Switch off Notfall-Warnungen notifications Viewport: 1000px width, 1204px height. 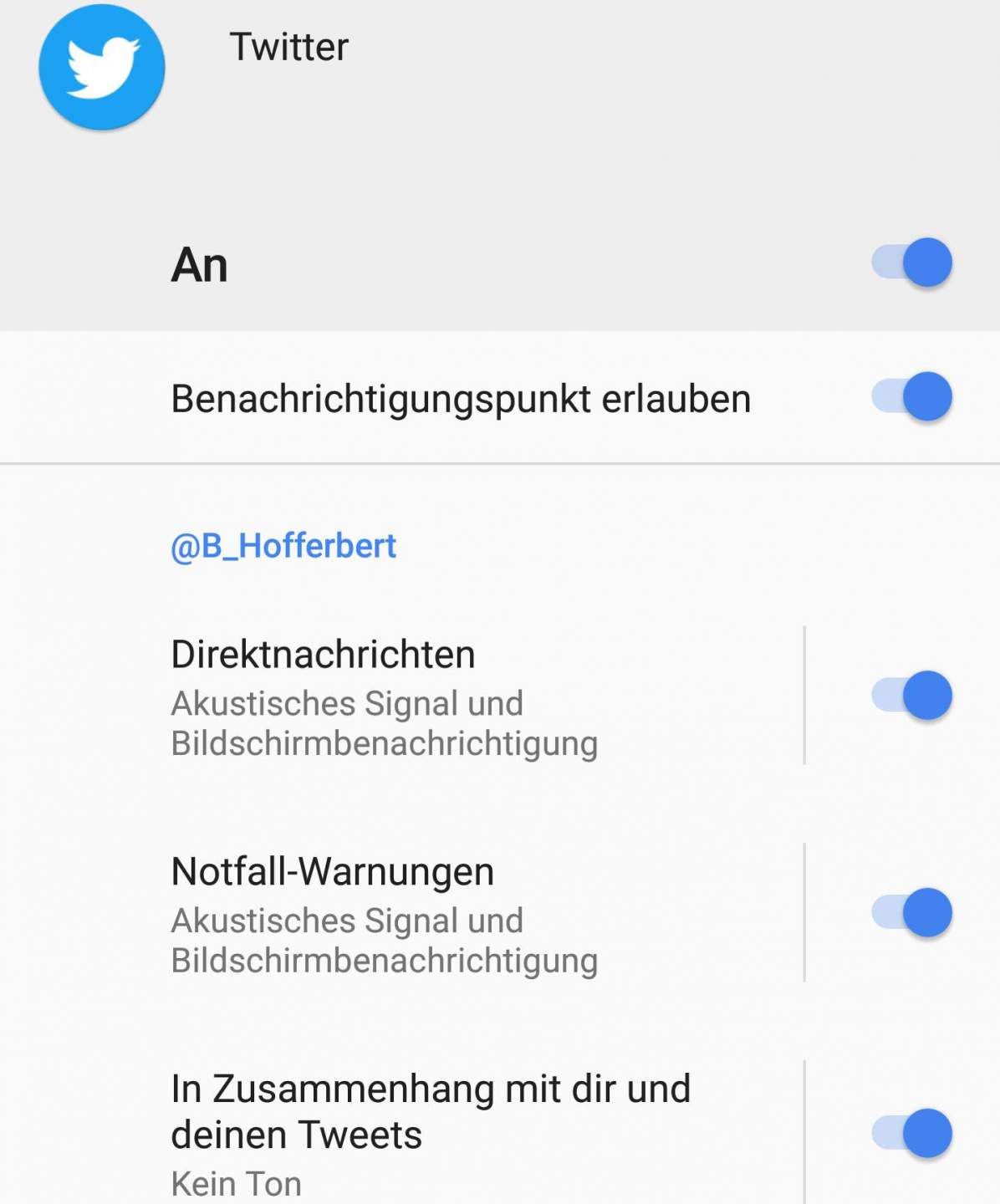(912, 912)
